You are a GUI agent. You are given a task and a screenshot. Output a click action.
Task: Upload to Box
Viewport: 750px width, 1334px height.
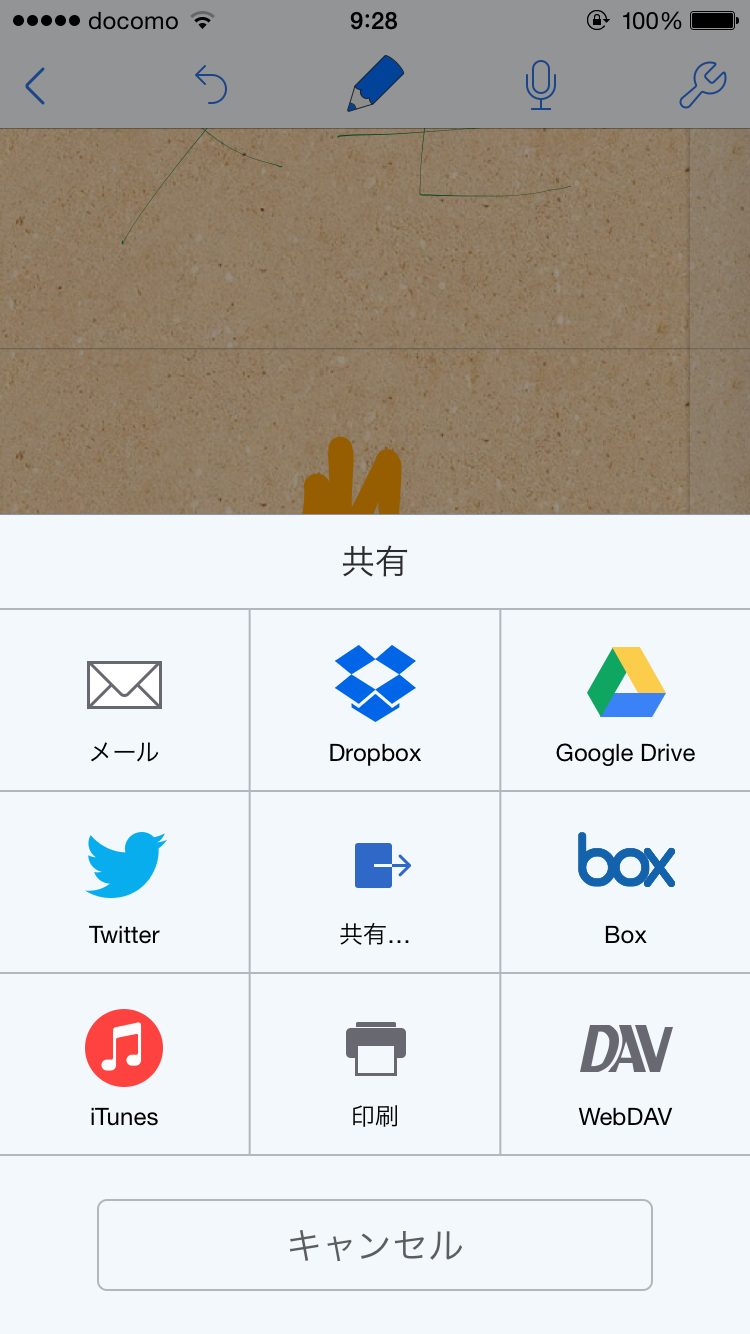pos(626,882)
